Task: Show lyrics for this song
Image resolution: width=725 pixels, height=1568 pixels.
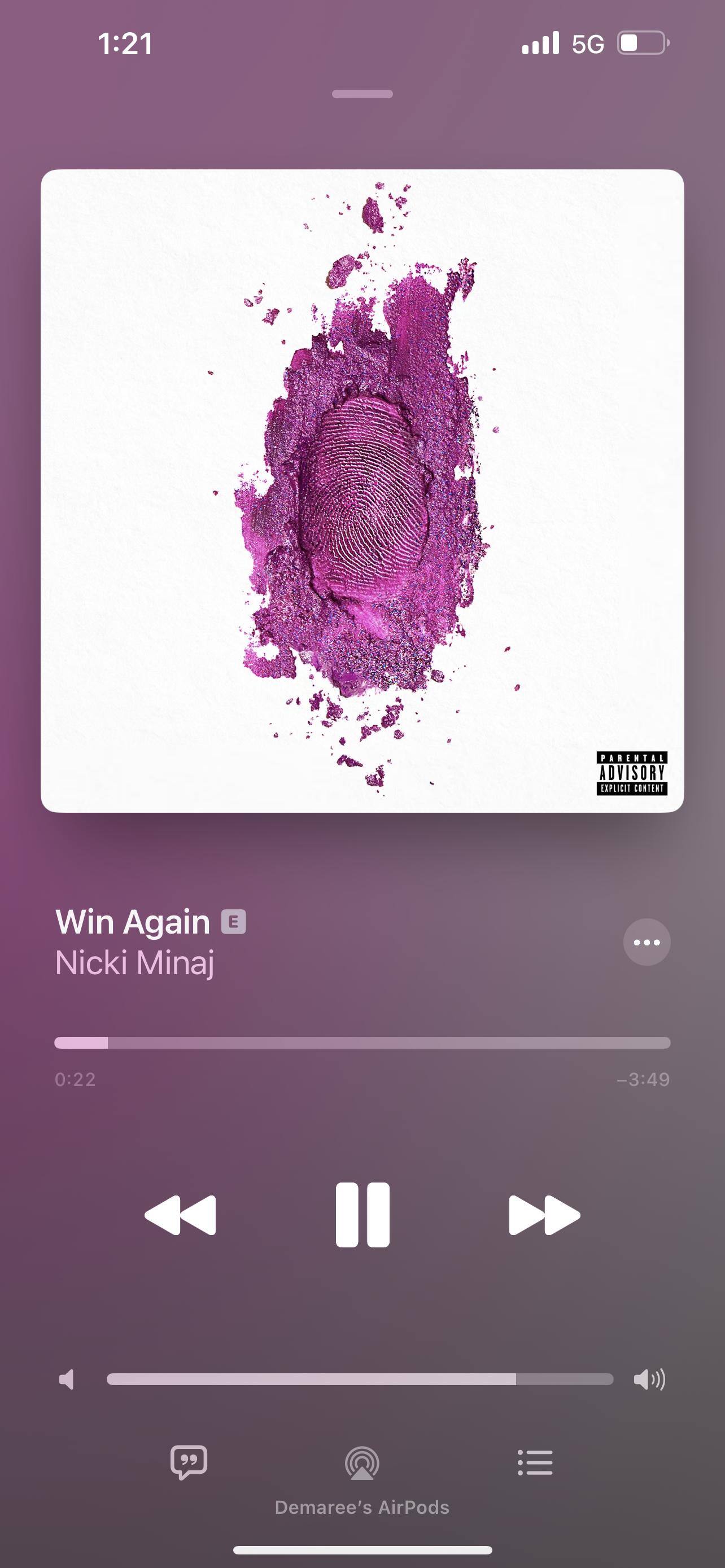Action: click(189, 1462)
